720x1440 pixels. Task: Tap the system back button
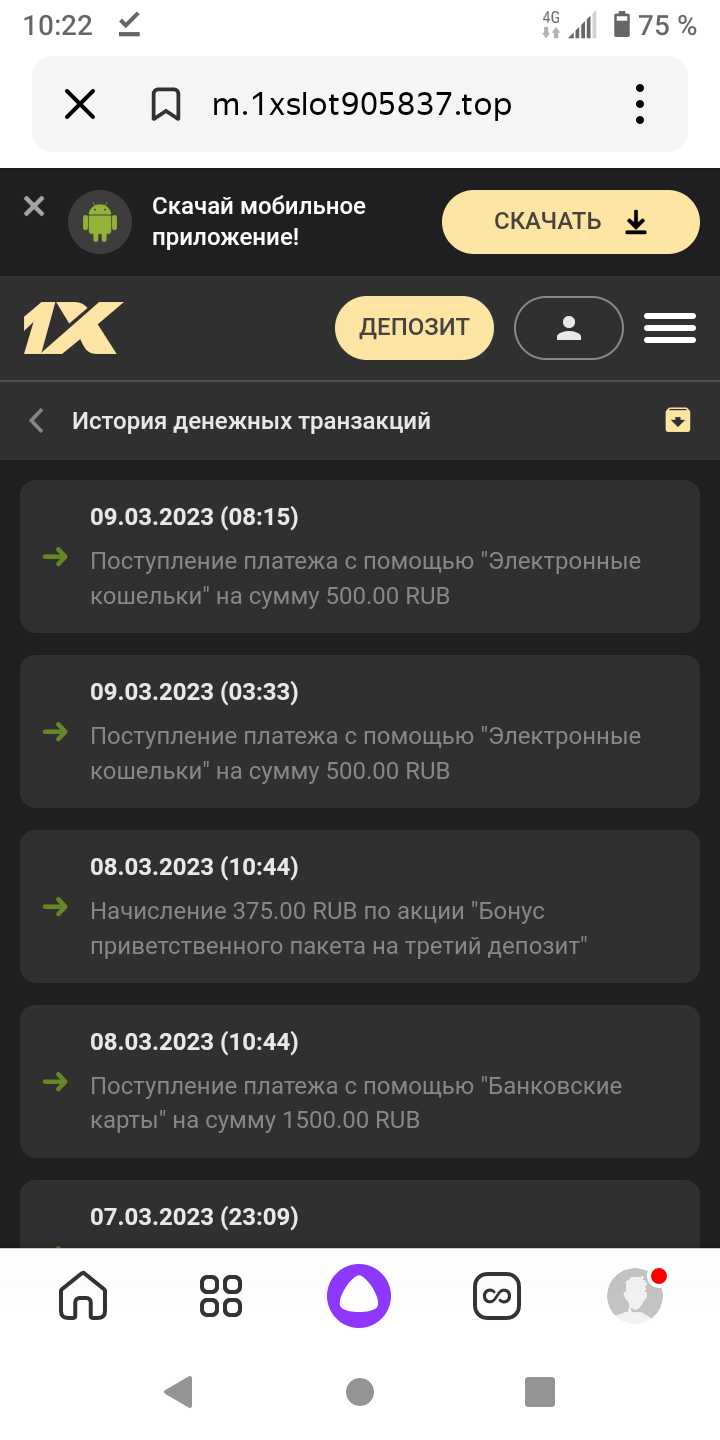coord(178,1391)
